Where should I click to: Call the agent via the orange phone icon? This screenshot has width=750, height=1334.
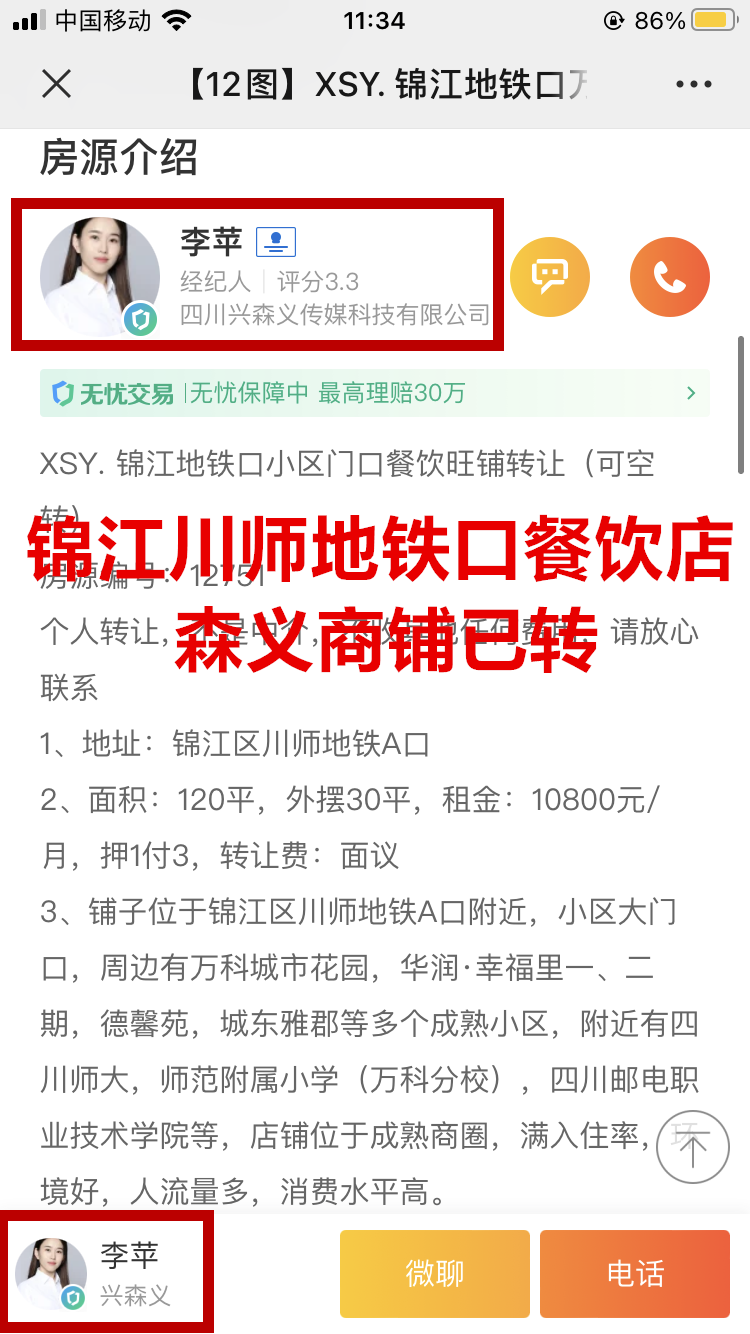click(x=669, y=277)
